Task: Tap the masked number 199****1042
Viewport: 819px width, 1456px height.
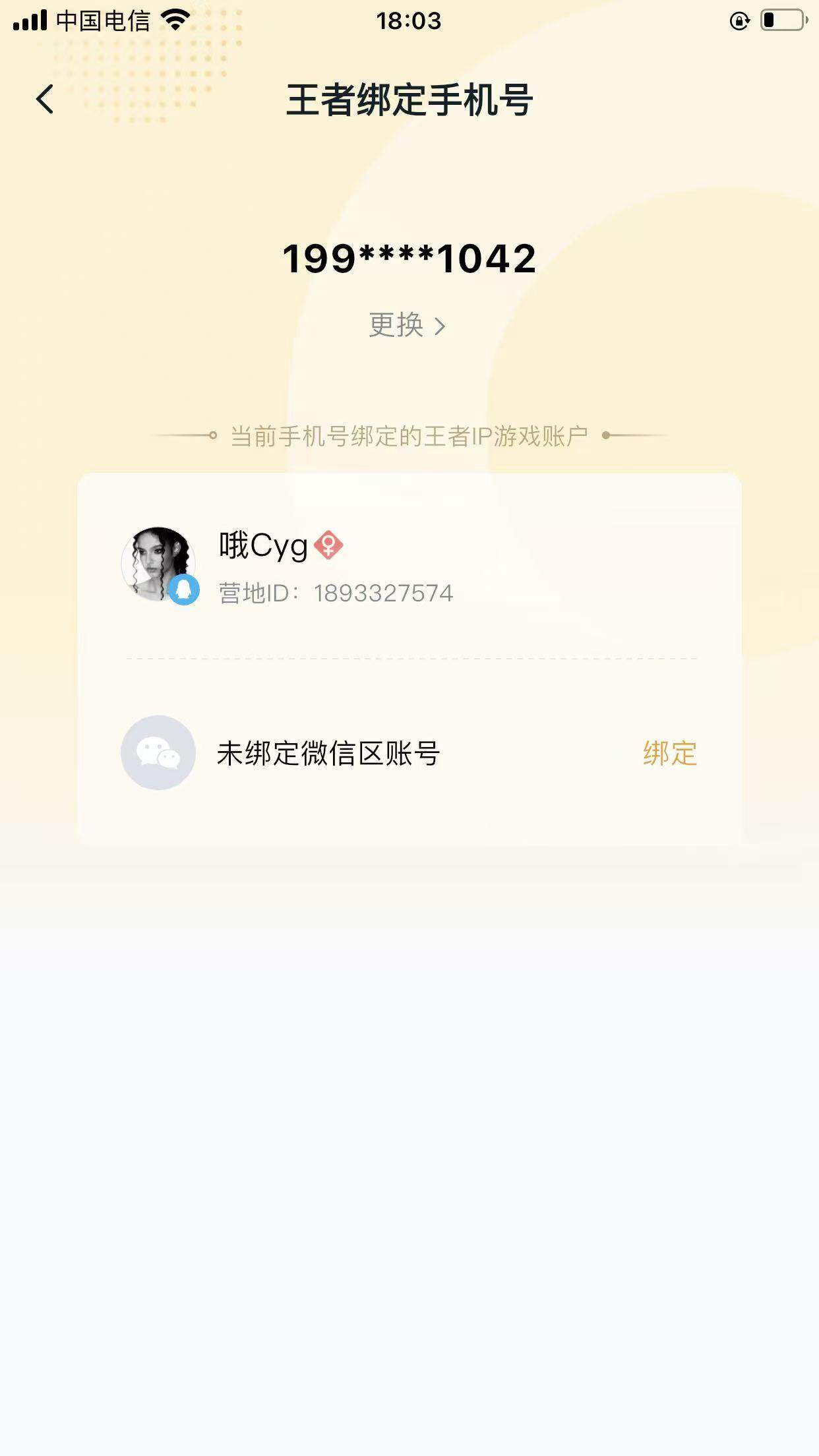Action: point(409,258)
